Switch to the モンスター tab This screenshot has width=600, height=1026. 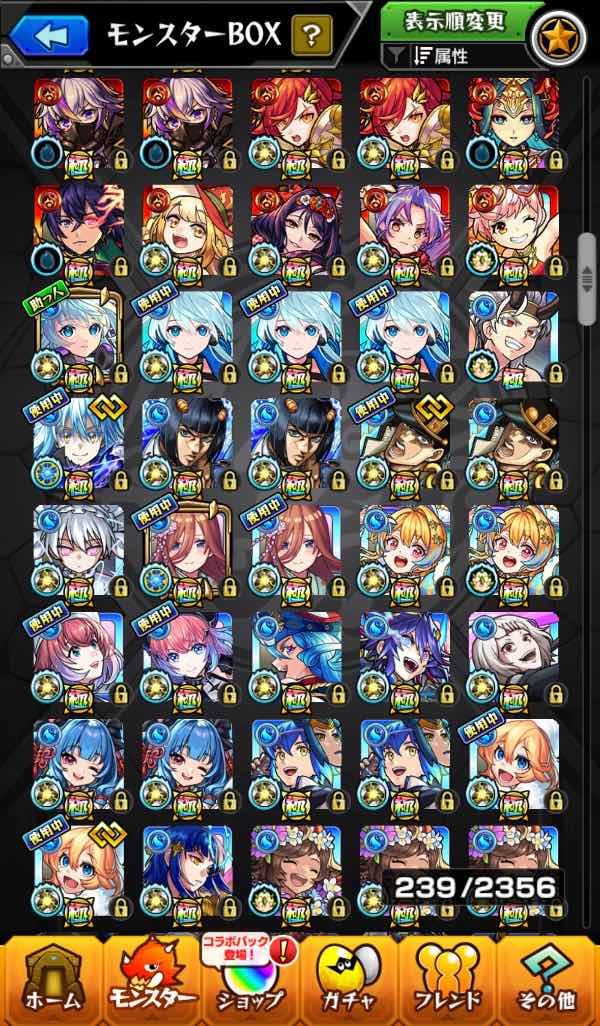(152, 978)
